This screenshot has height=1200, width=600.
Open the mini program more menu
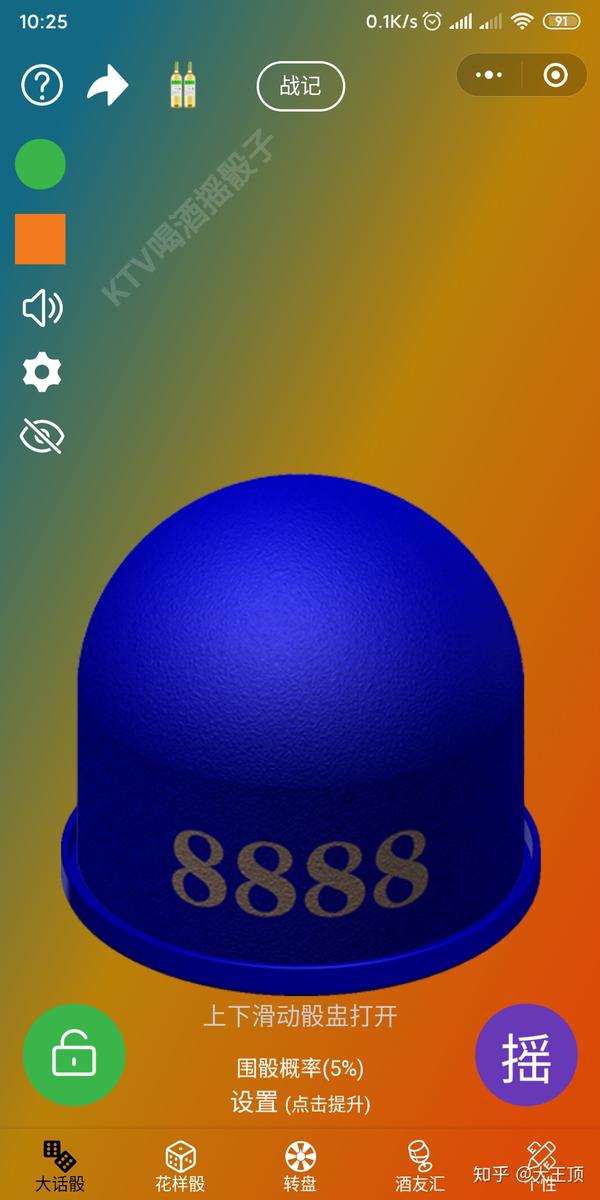click(489, 75)
